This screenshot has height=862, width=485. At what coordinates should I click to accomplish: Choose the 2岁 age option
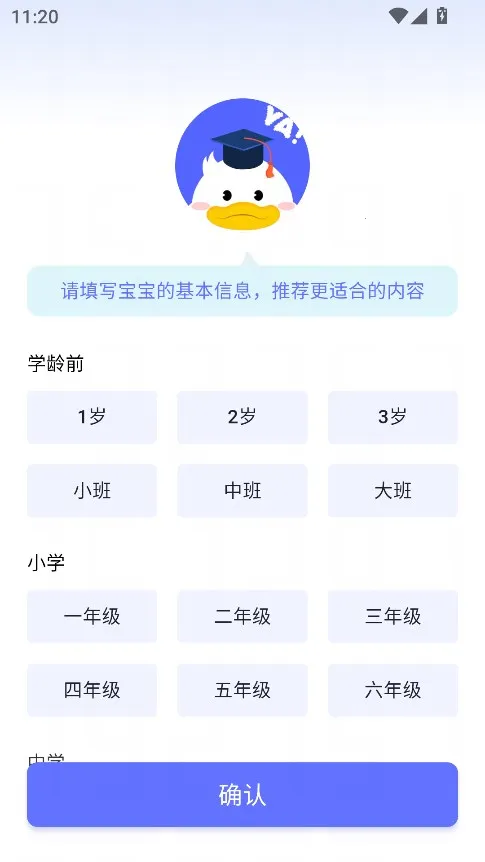[x=242, y=417]
